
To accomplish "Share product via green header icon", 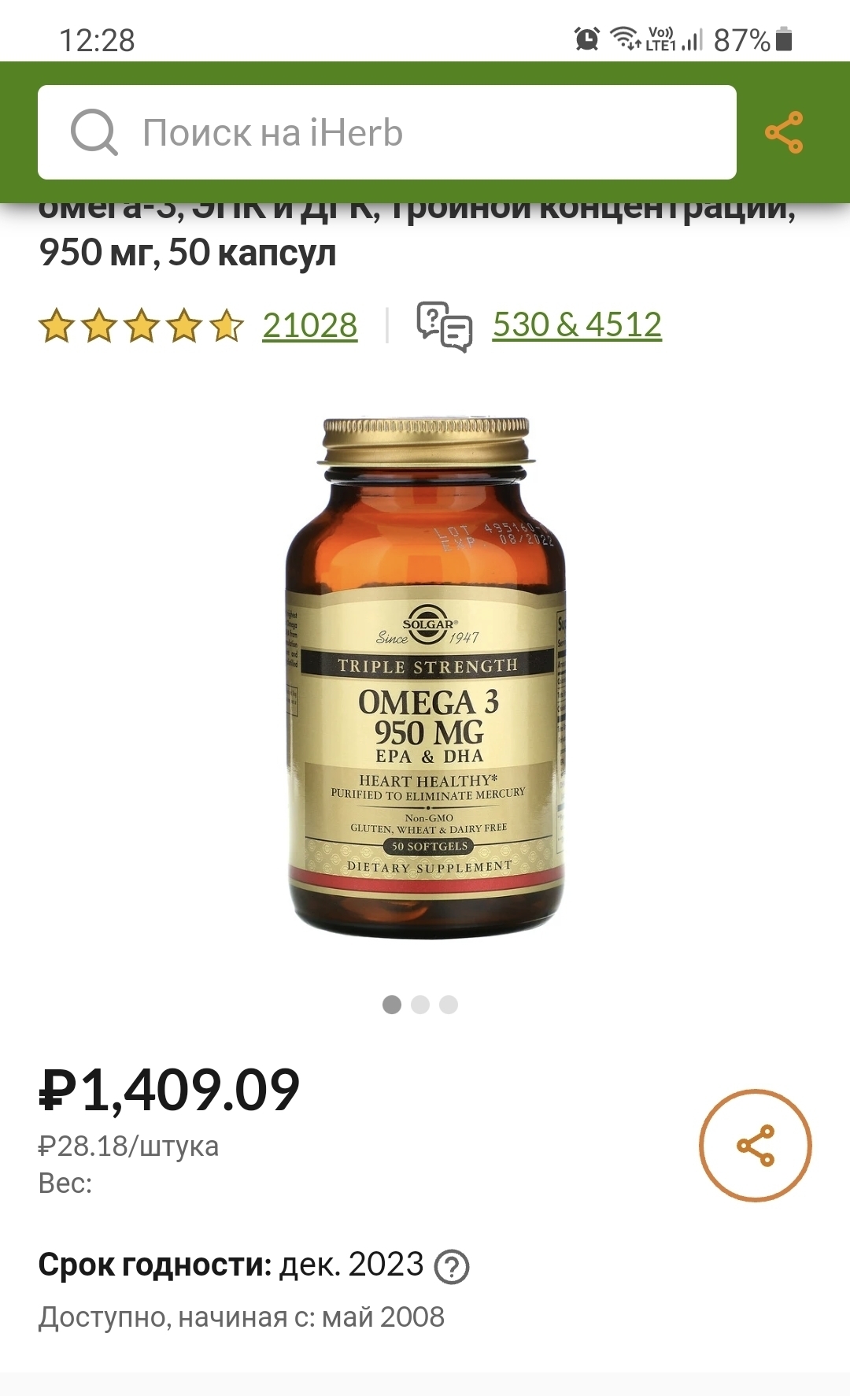I will pos(784,132).
